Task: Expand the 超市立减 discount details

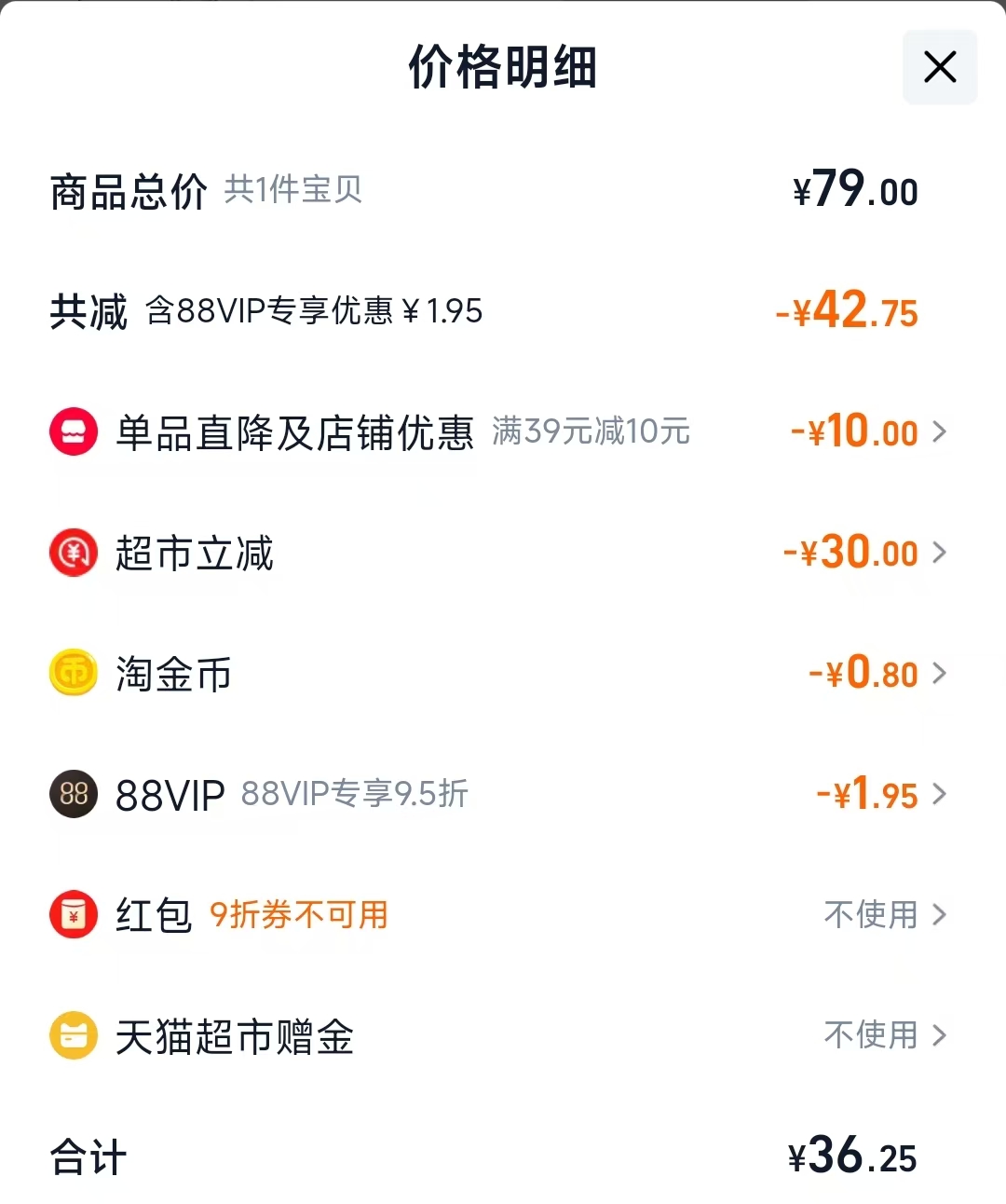Action: tap(941, 553)
